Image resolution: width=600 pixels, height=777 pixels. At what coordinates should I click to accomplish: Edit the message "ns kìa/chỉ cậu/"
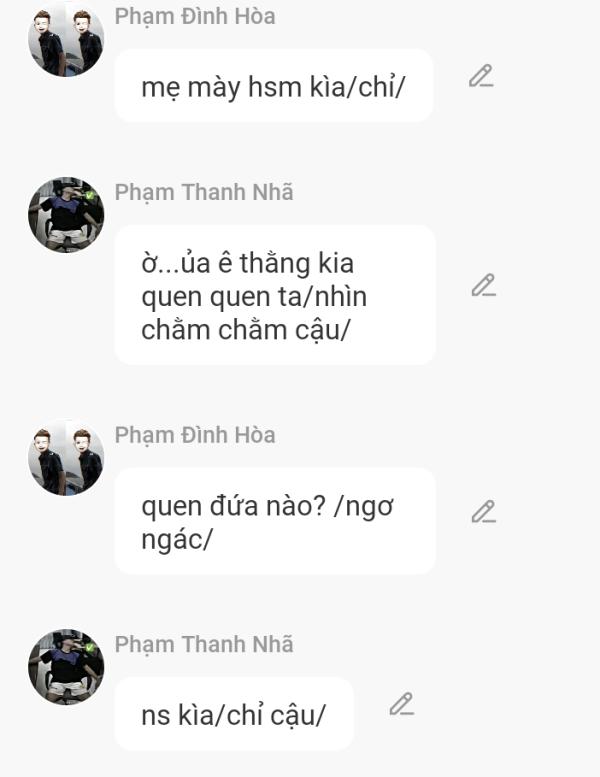tap(401, 704)
